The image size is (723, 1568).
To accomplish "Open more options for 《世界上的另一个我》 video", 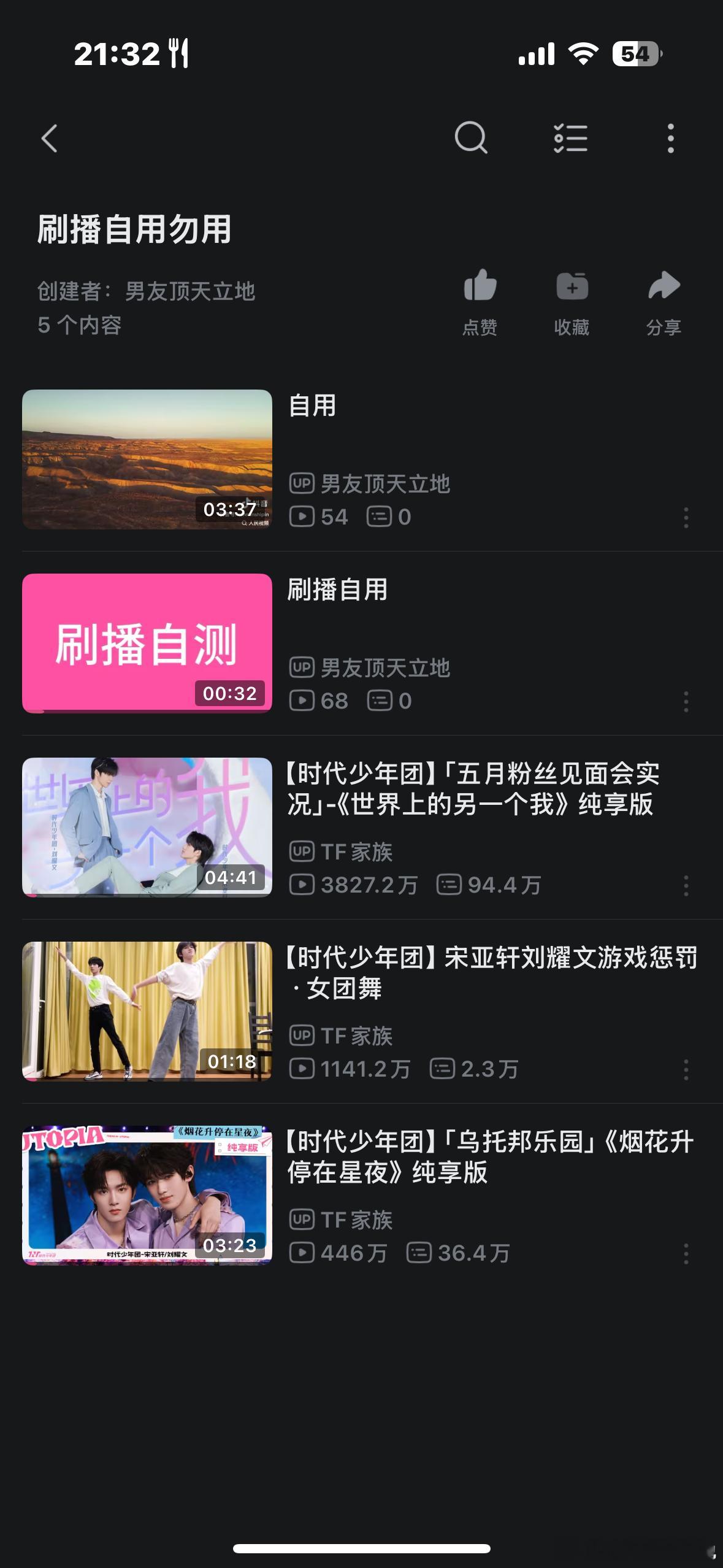I will click(686, 886).
